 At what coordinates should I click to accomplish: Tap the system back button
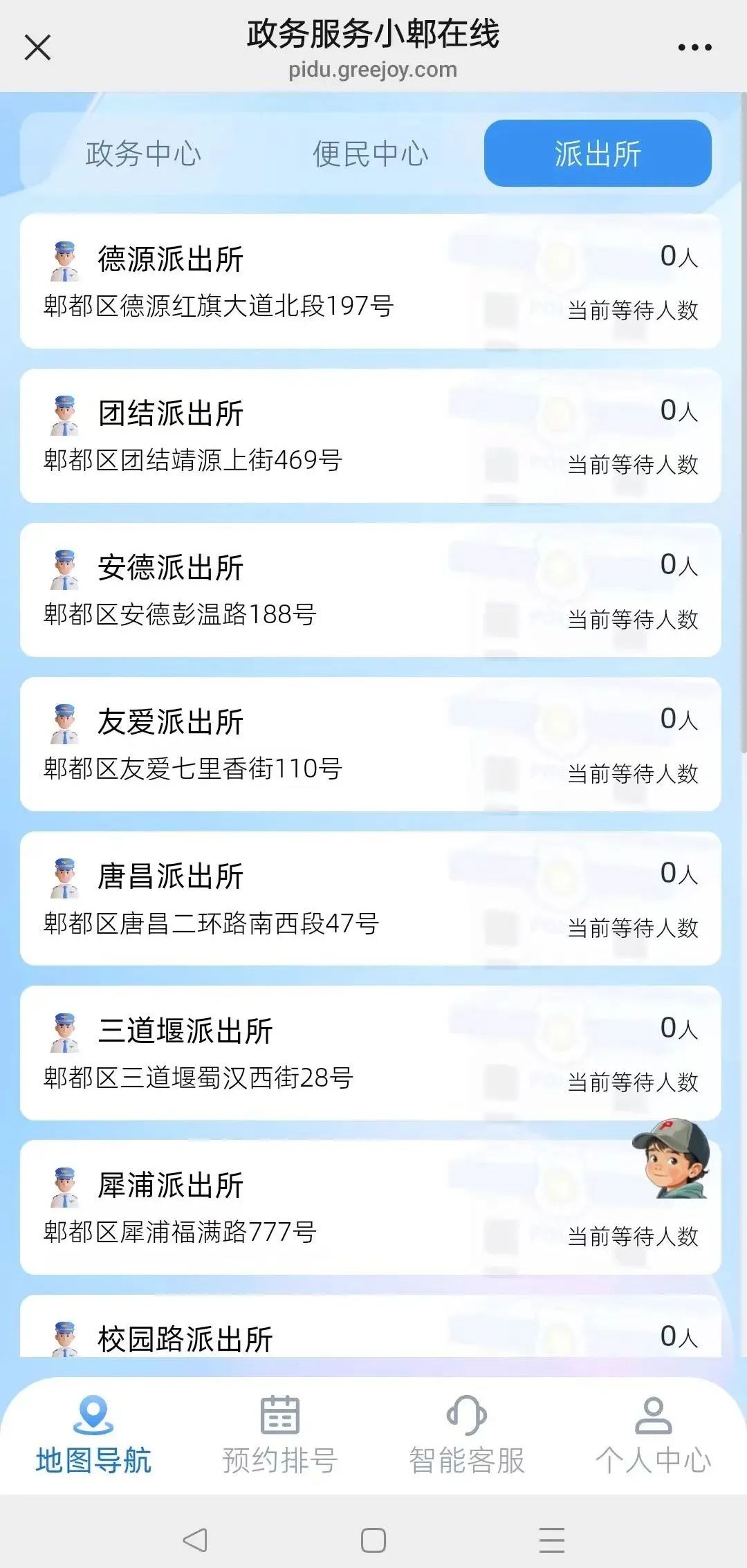(x=195, y=1540)
